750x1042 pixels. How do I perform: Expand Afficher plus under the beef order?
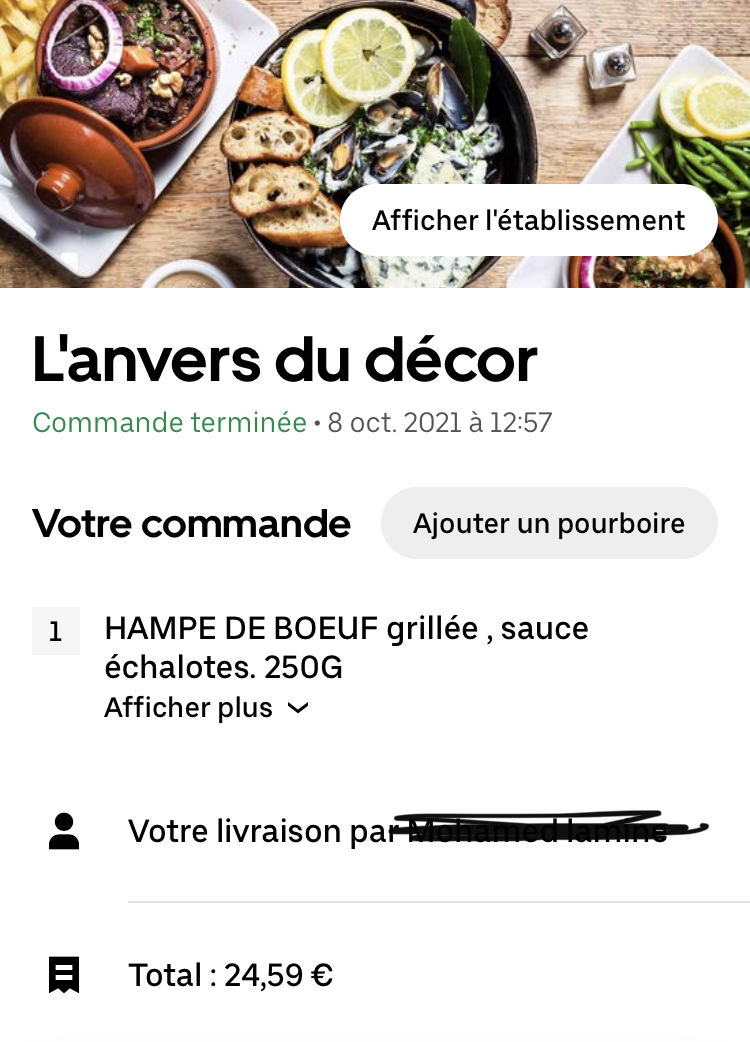pyautogui.click(x=206, y=708)
